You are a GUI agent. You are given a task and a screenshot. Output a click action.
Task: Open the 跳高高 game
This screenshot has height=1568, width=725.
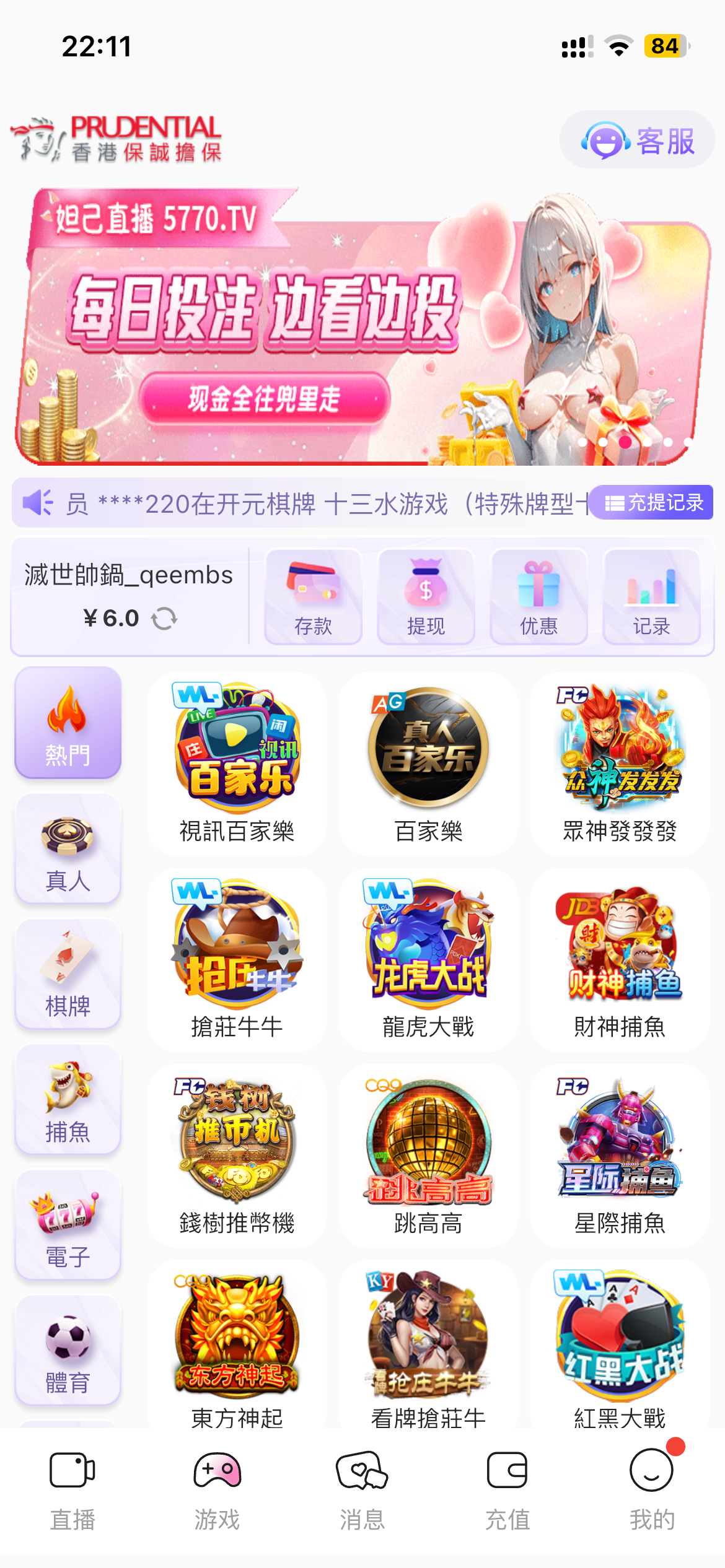[428, 1156]
